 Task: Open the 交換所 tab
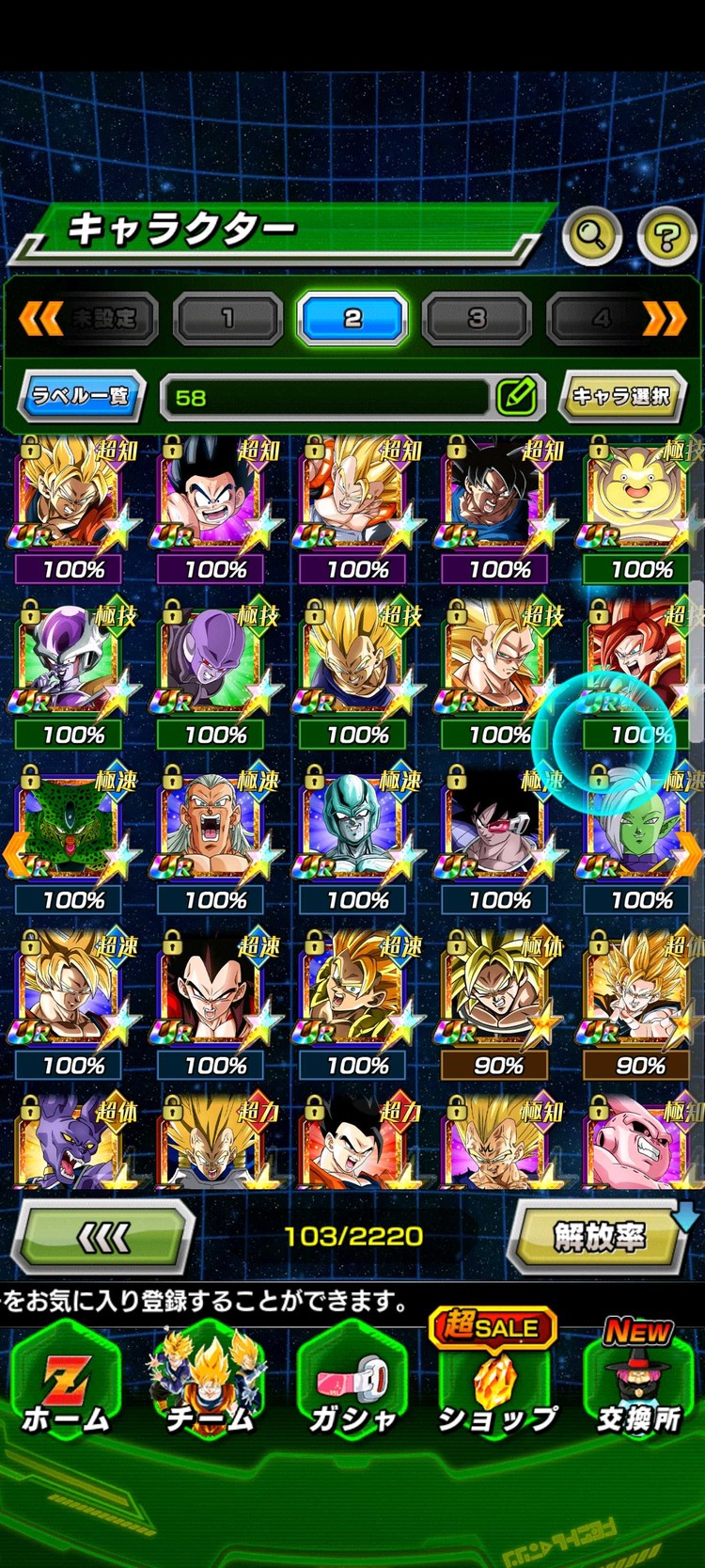tap(638, 1387)
